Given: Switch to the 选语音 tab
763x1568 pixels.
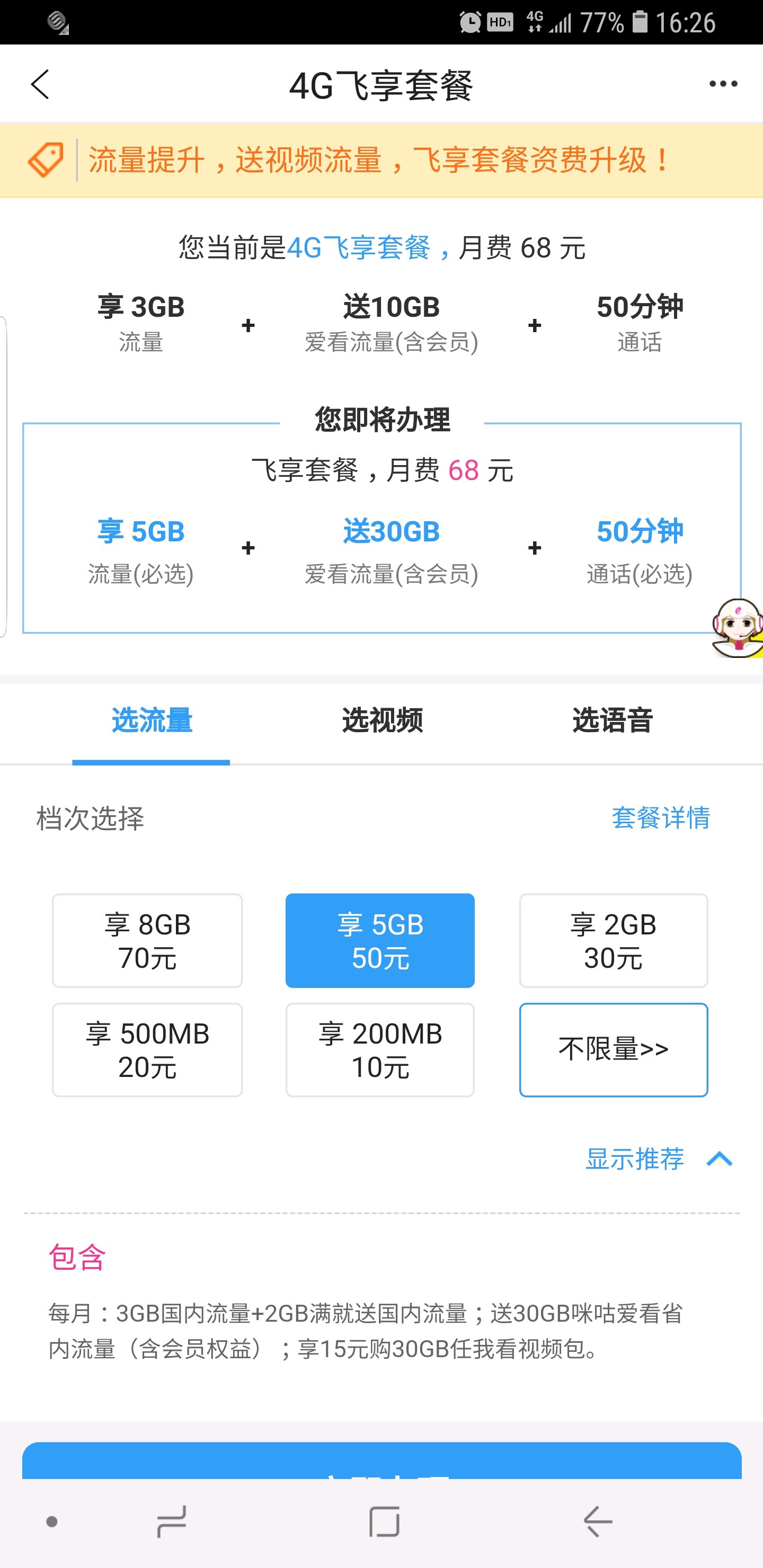Looking at the screenshot, I should point(612,720).
